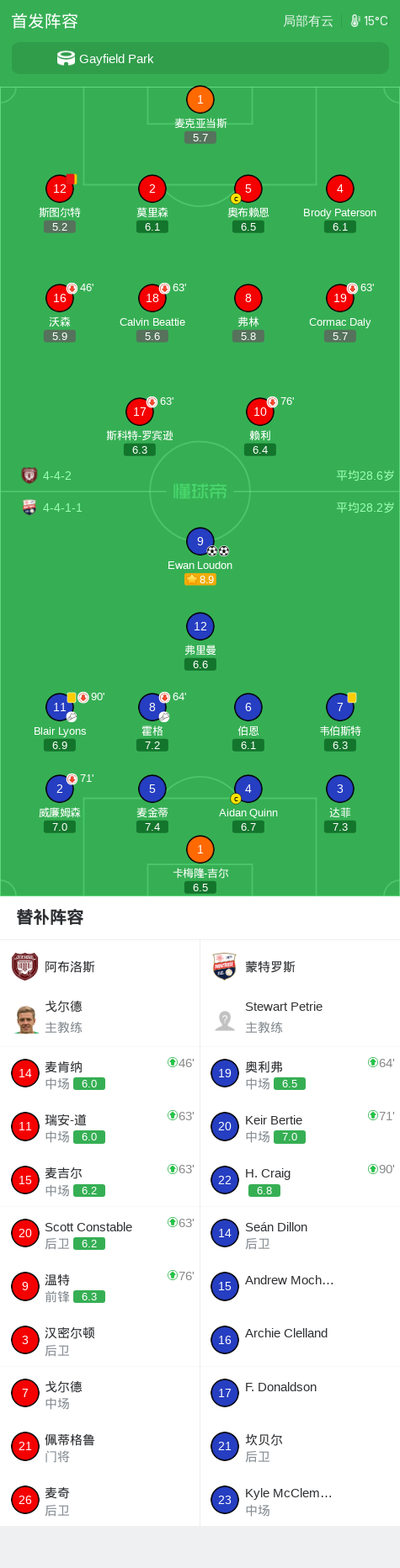Screen dimensions: 400x1568
Task: Select substitute Scott Constable
Action: pos(99,1233)
